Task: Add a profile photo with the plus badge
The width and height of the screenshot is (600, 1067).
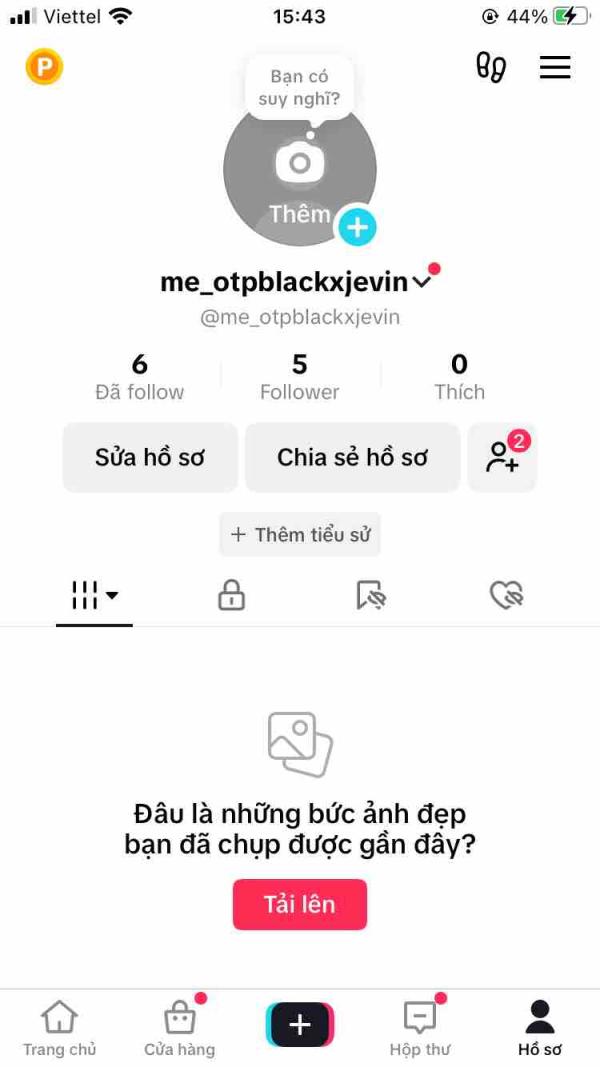Action: click(x=356, y=227)
